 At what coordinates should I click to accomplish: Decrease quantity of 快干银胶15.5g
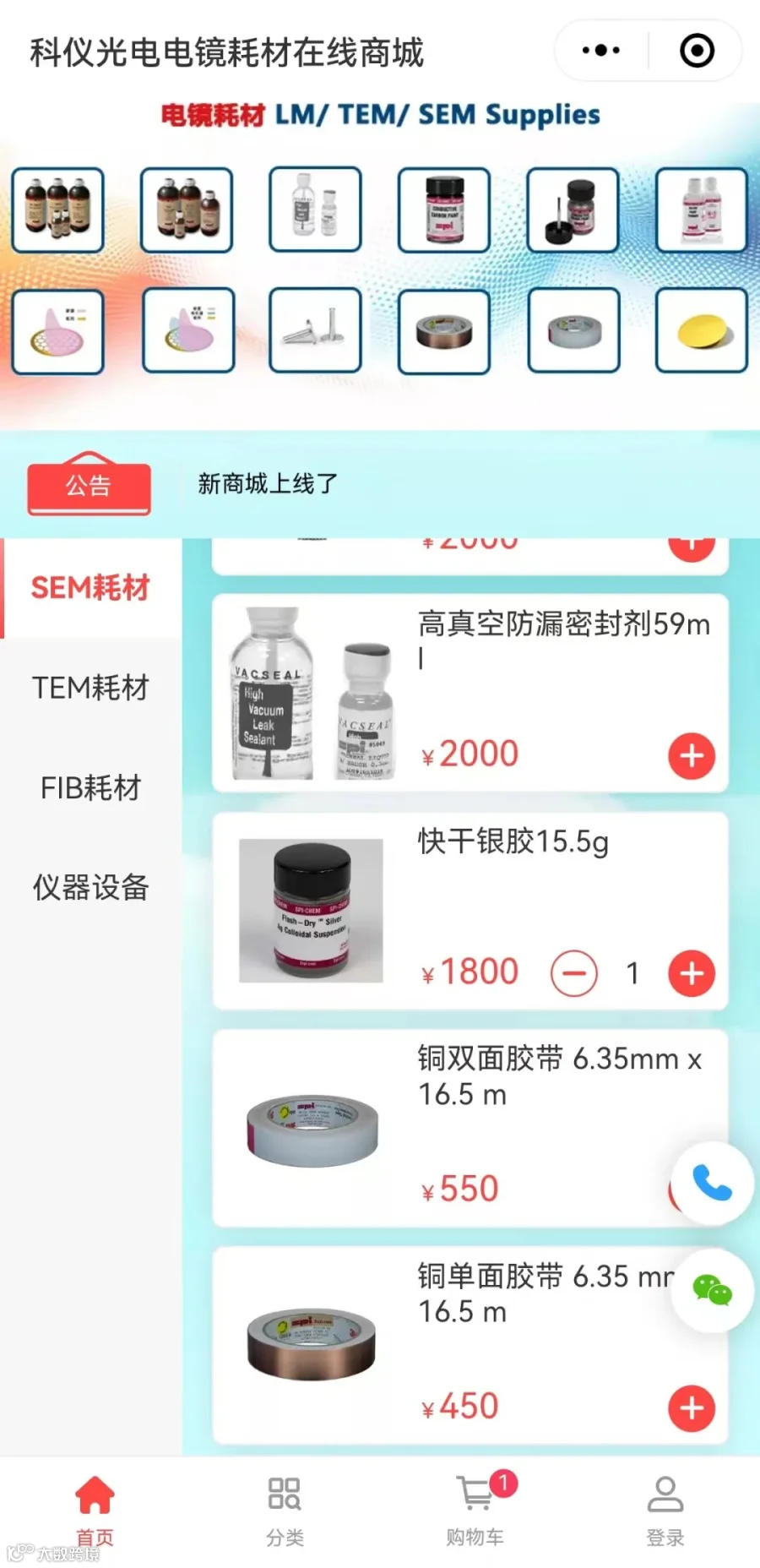coord(574,973)
